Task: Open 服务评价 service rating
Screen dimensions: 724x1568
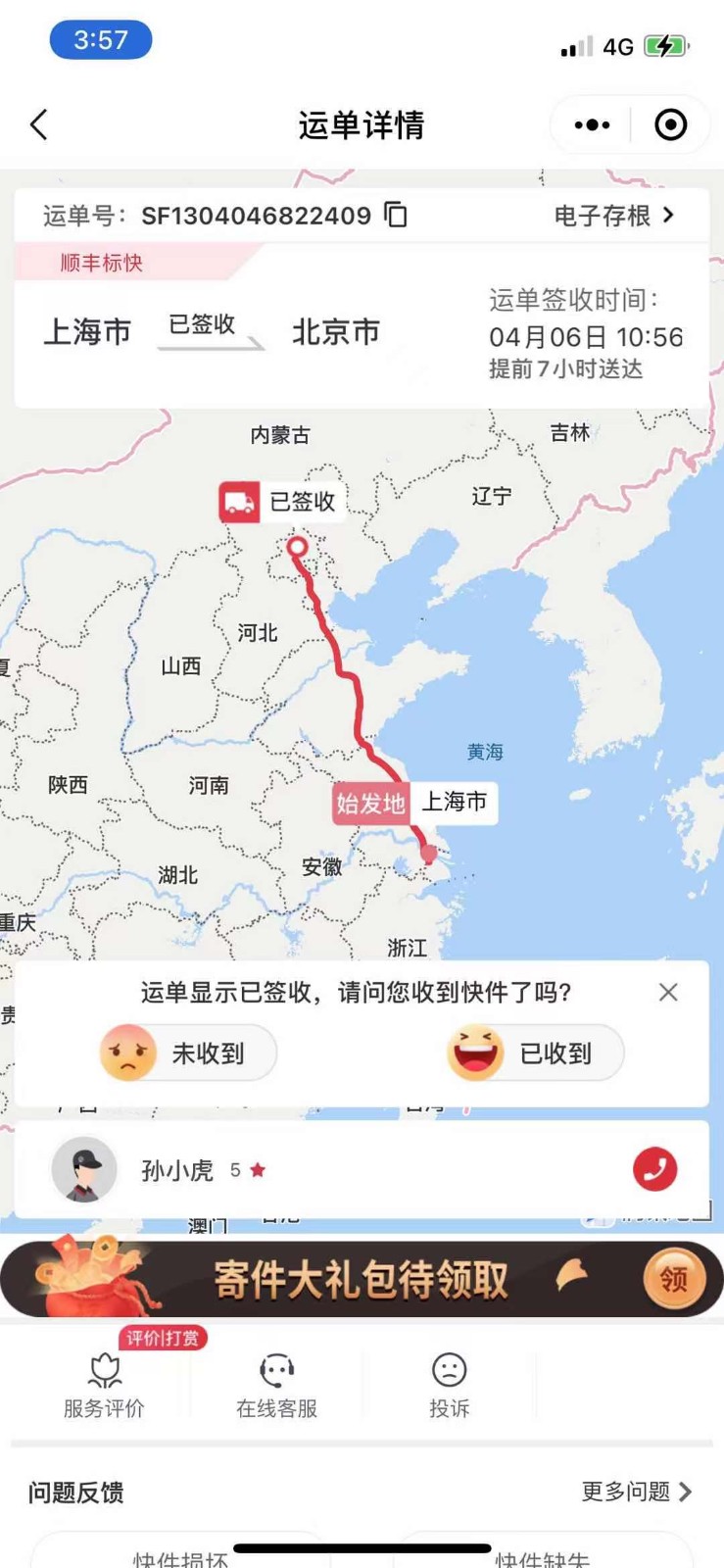Action: [x=104, y=1385]
